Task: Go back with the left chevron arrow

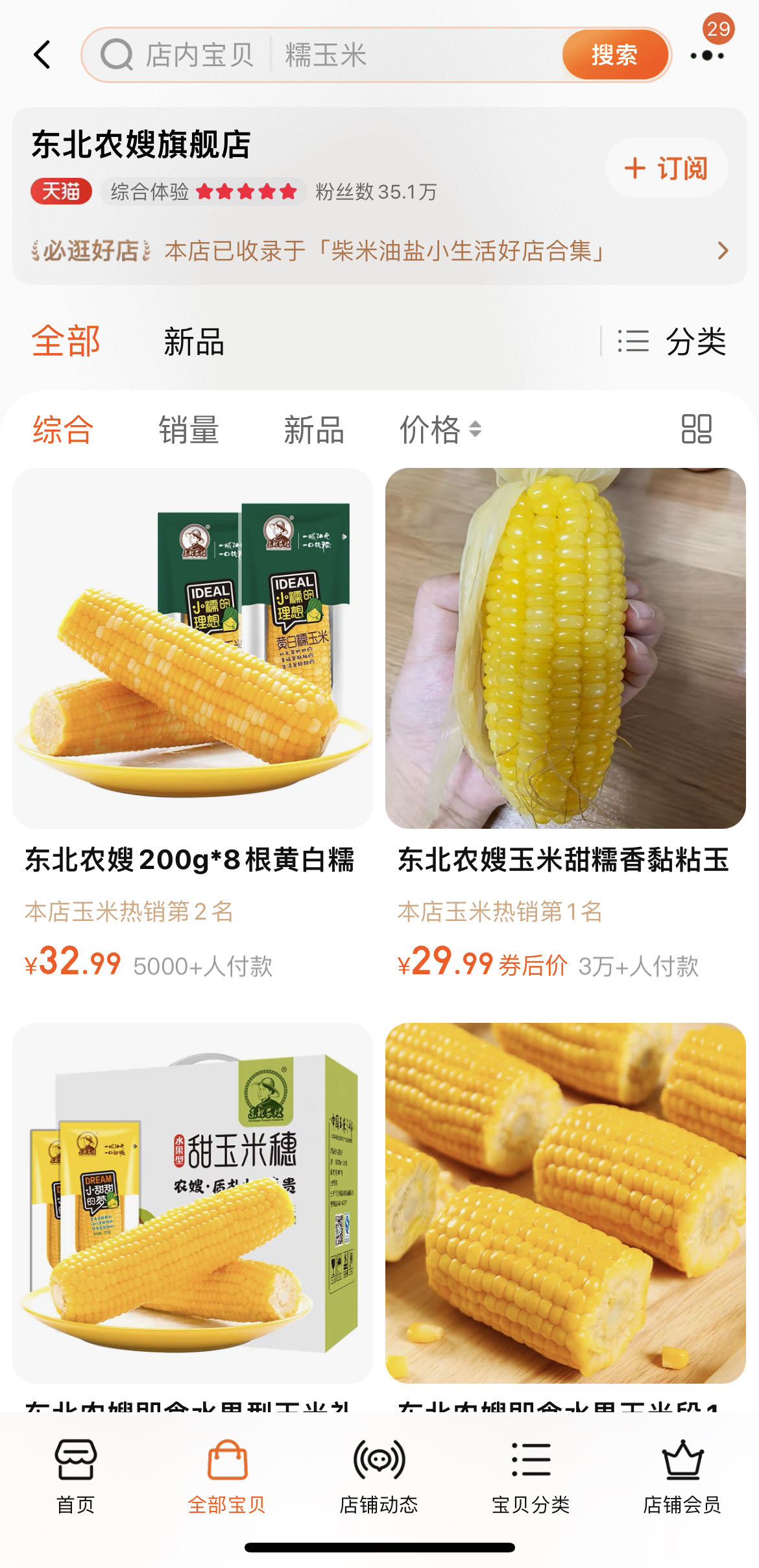Action: 42,55
